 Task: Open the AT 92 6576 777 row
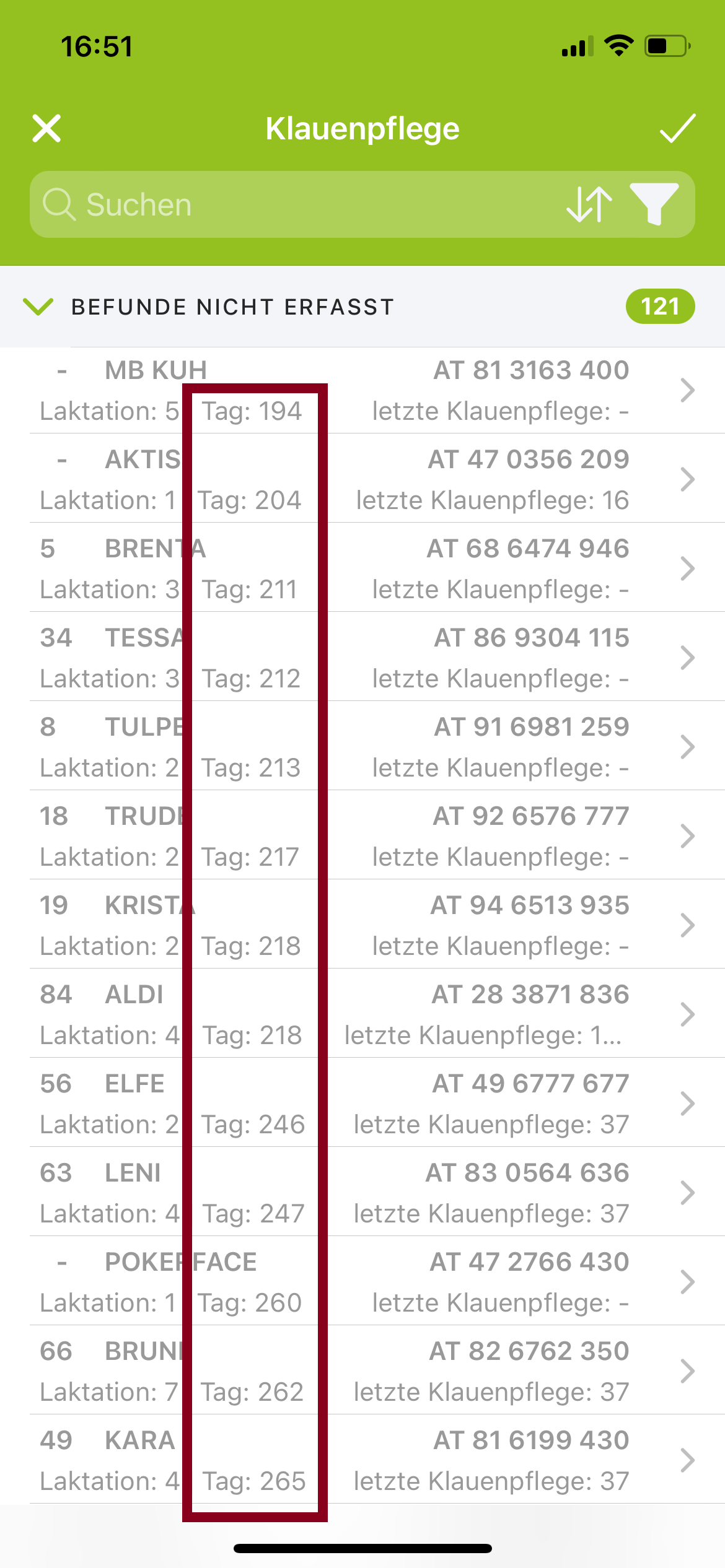362,836
